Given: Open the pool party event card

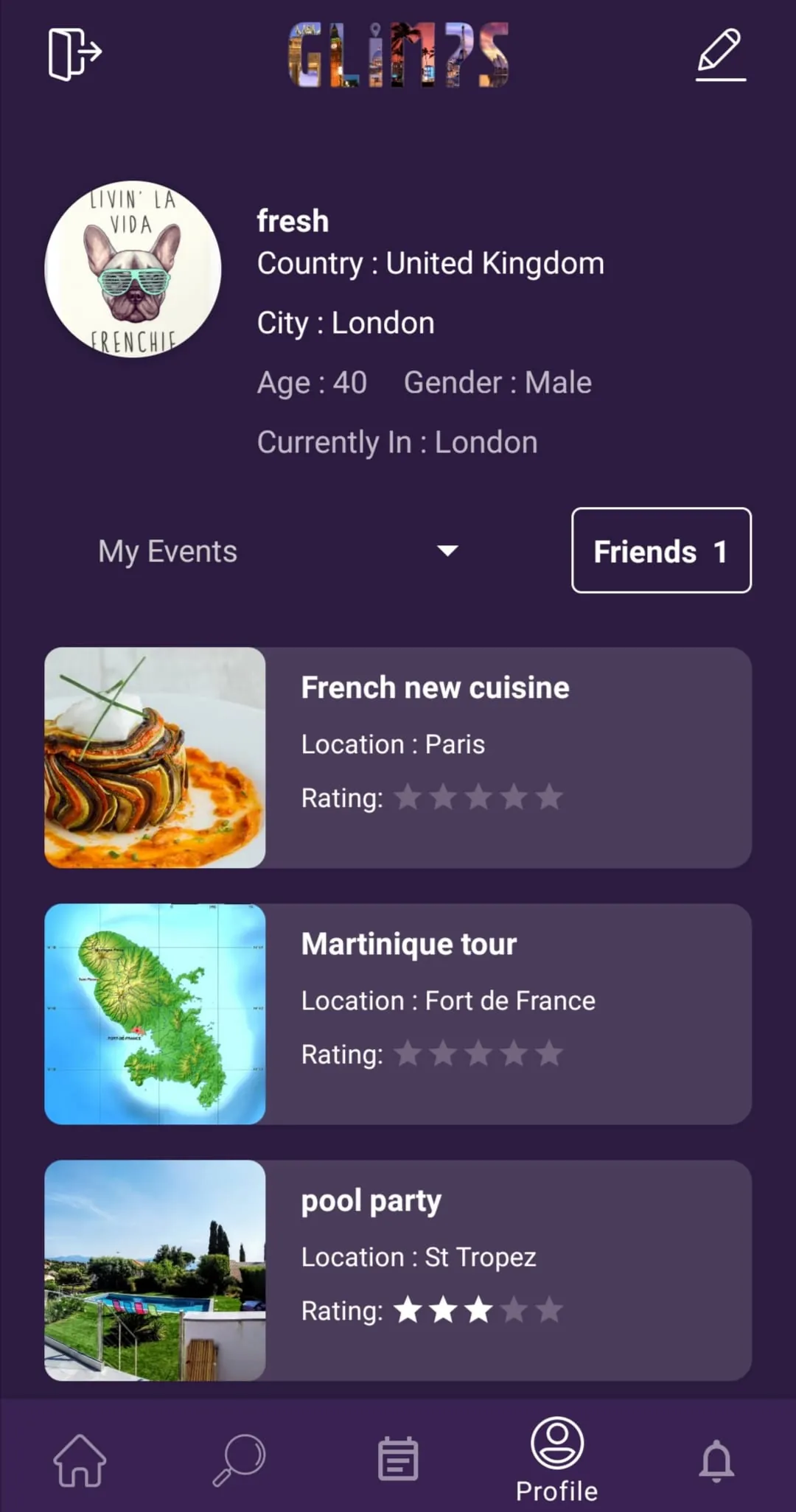Looking at the screenshot, I should [x=398, y=1270].
